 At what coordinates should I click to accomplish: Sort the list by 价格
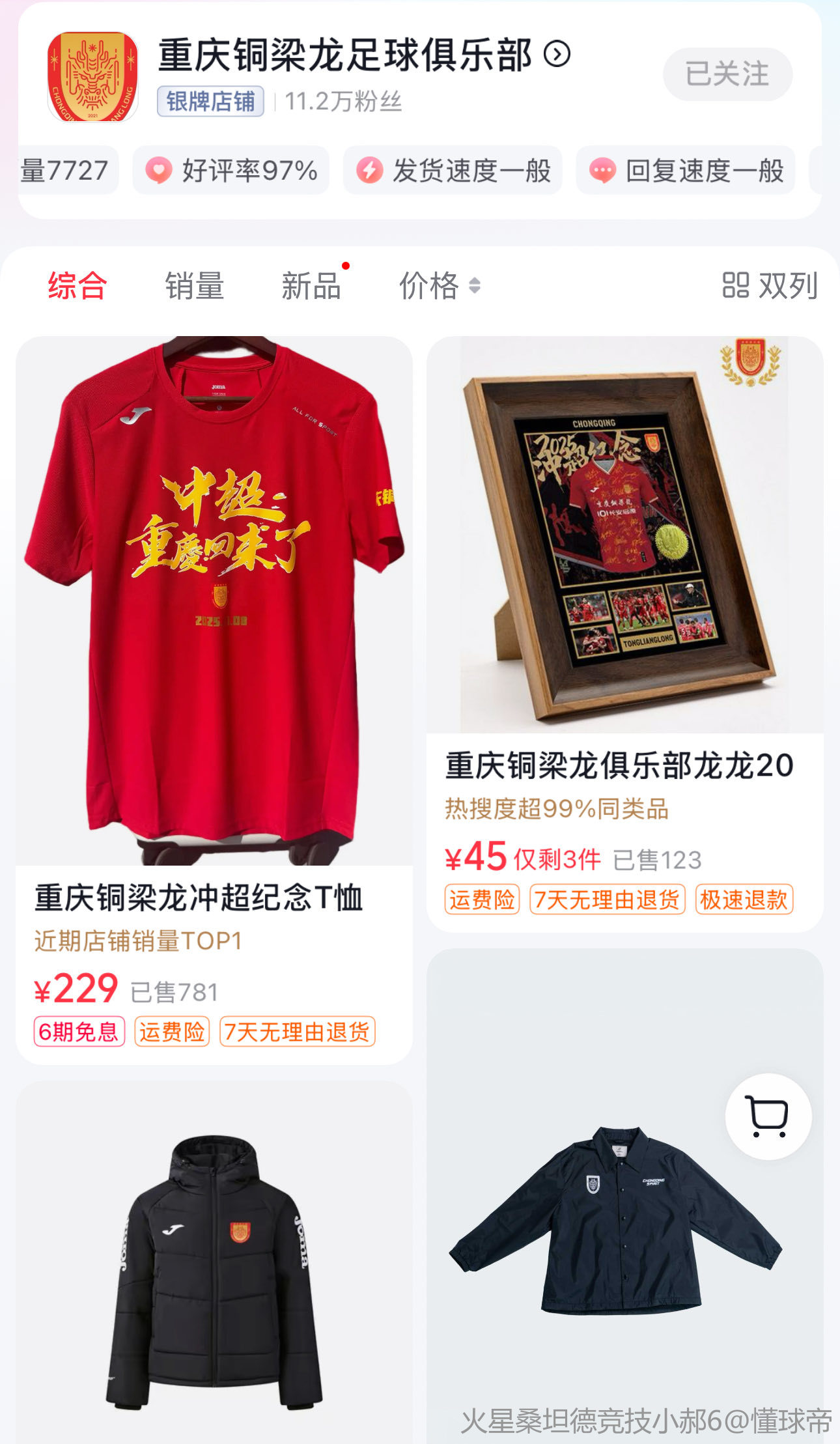tap(439, 286)
